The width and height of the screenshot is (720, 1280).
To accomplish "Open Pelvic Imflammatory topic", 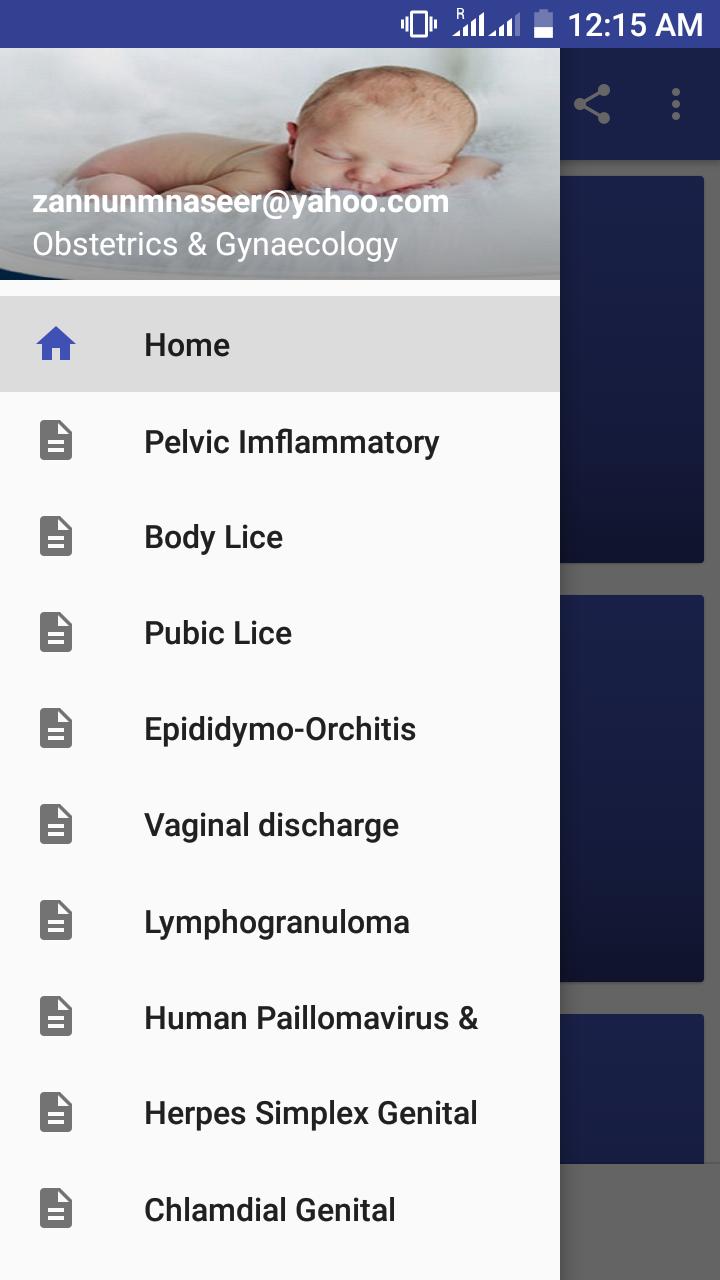I will tap(280, 441).
